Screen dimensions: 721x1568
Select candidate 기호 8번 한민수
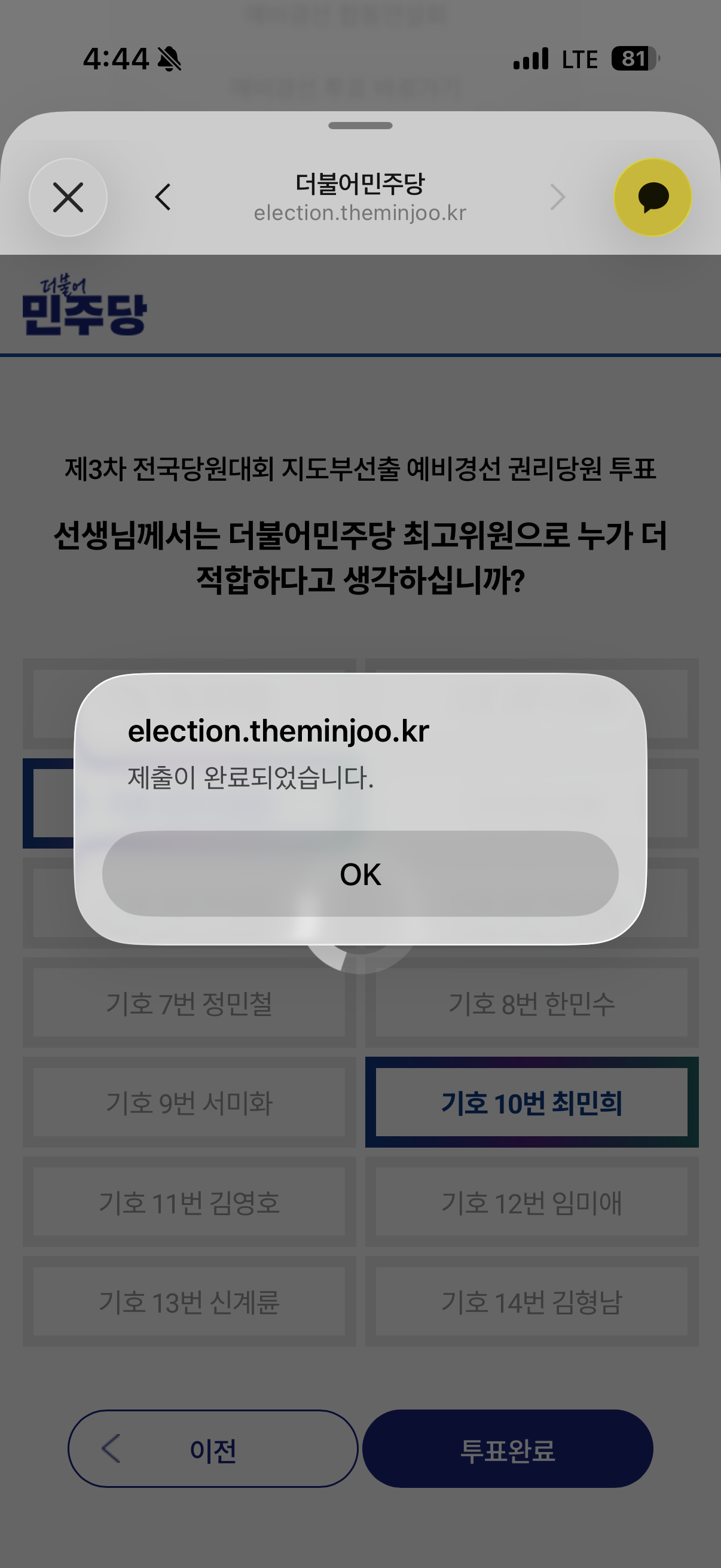(531, 1002)
